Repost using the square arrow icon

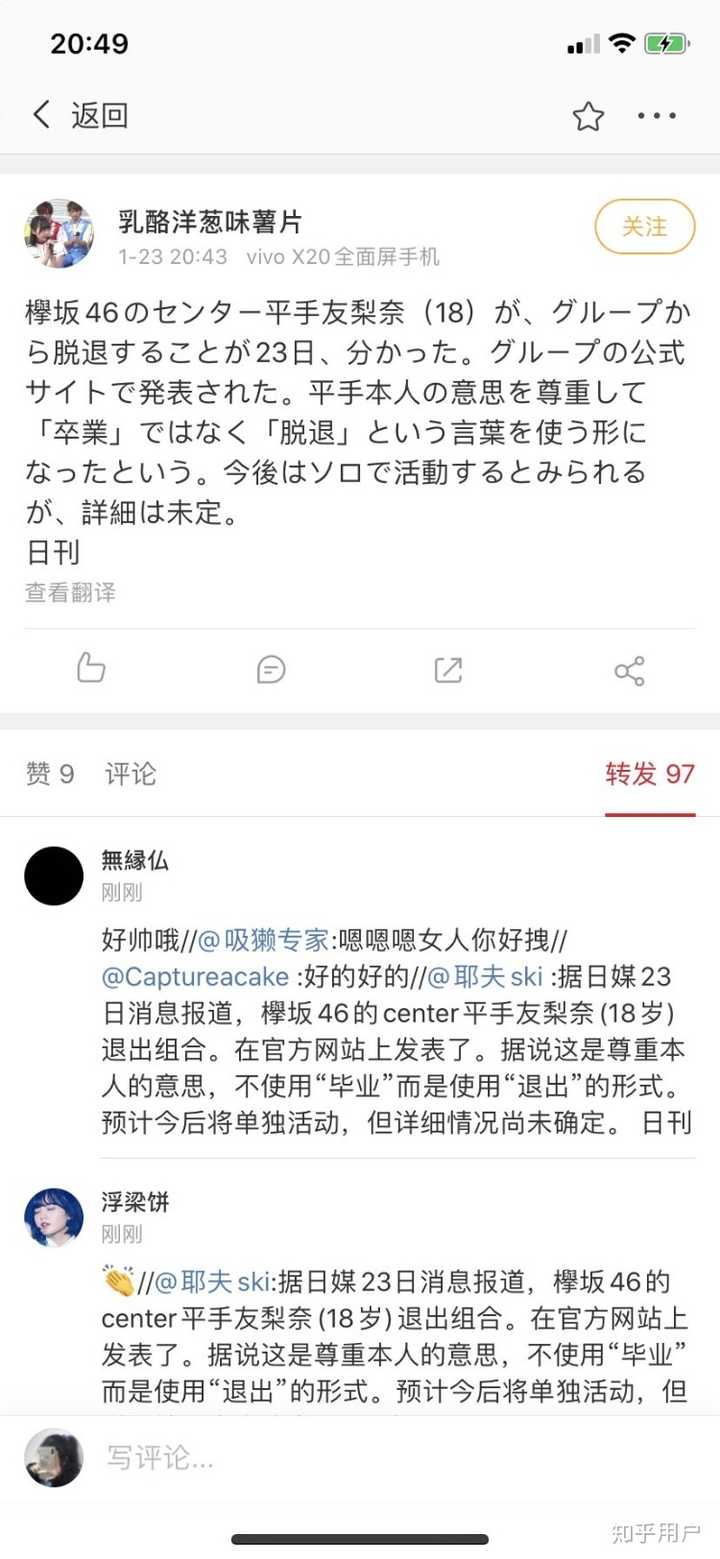[448, 669]
